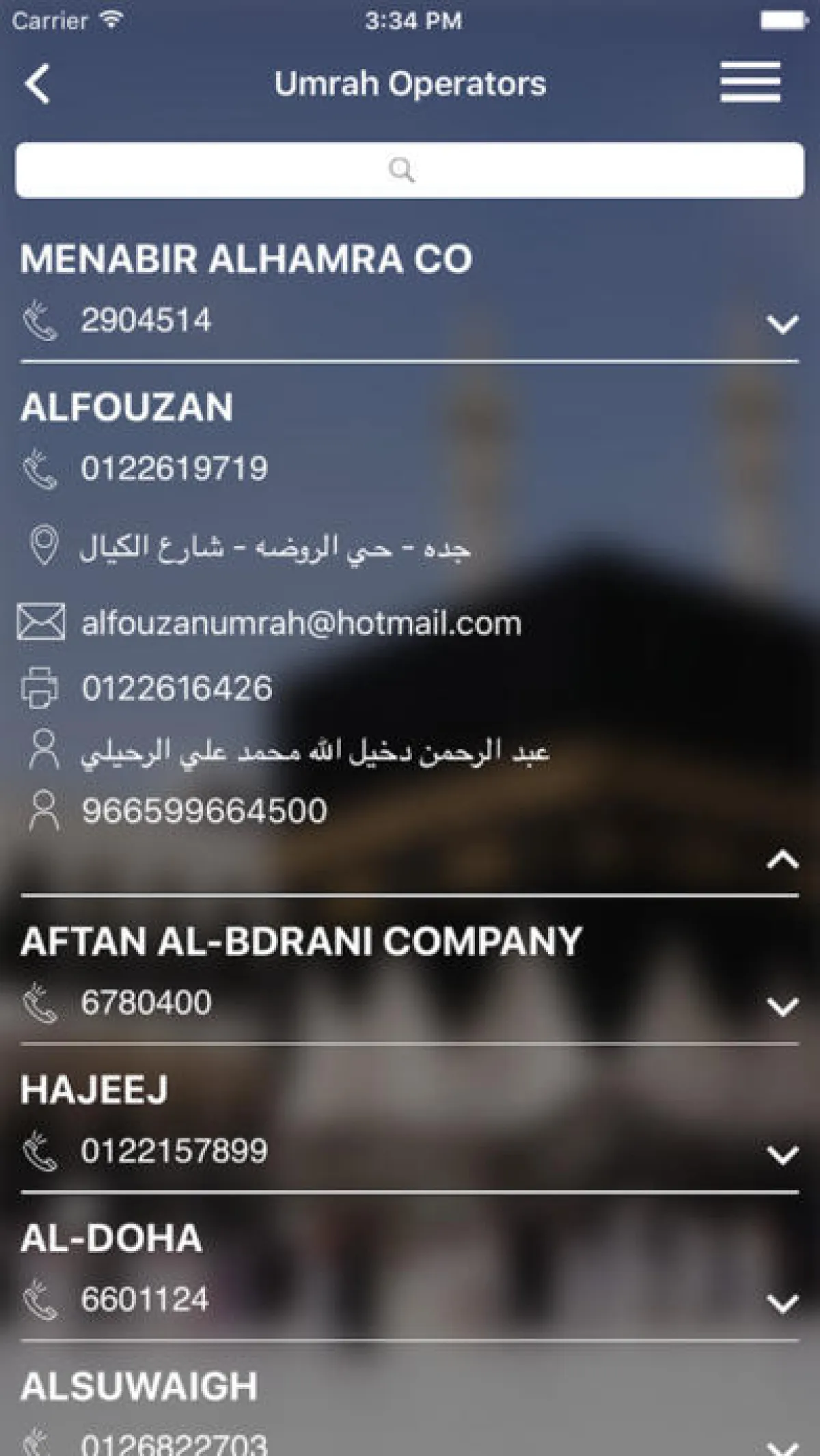Call HAJEEJ at 0122157899
Screen dimensions: 820x1456
coord(174,1151)
